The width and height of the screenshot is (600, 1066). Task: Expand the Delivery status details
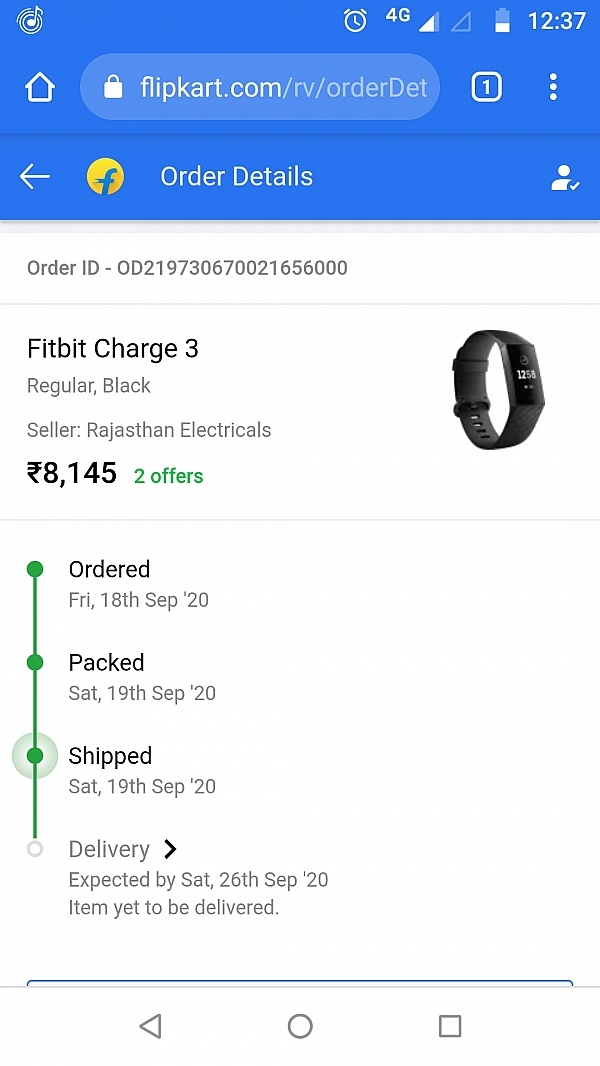[123, 849]
